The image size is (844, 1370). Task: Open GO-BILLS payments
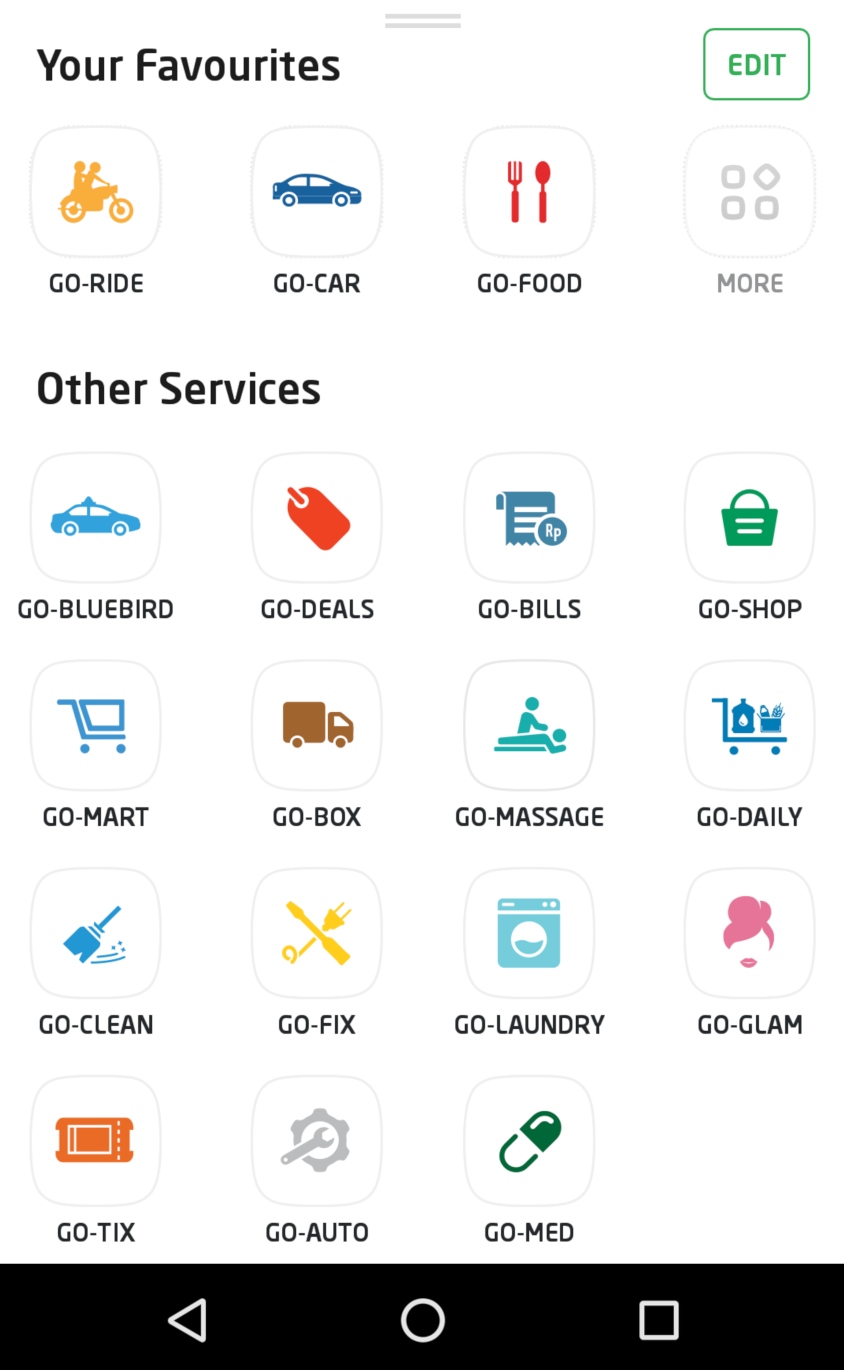click(x=529, y=517)
